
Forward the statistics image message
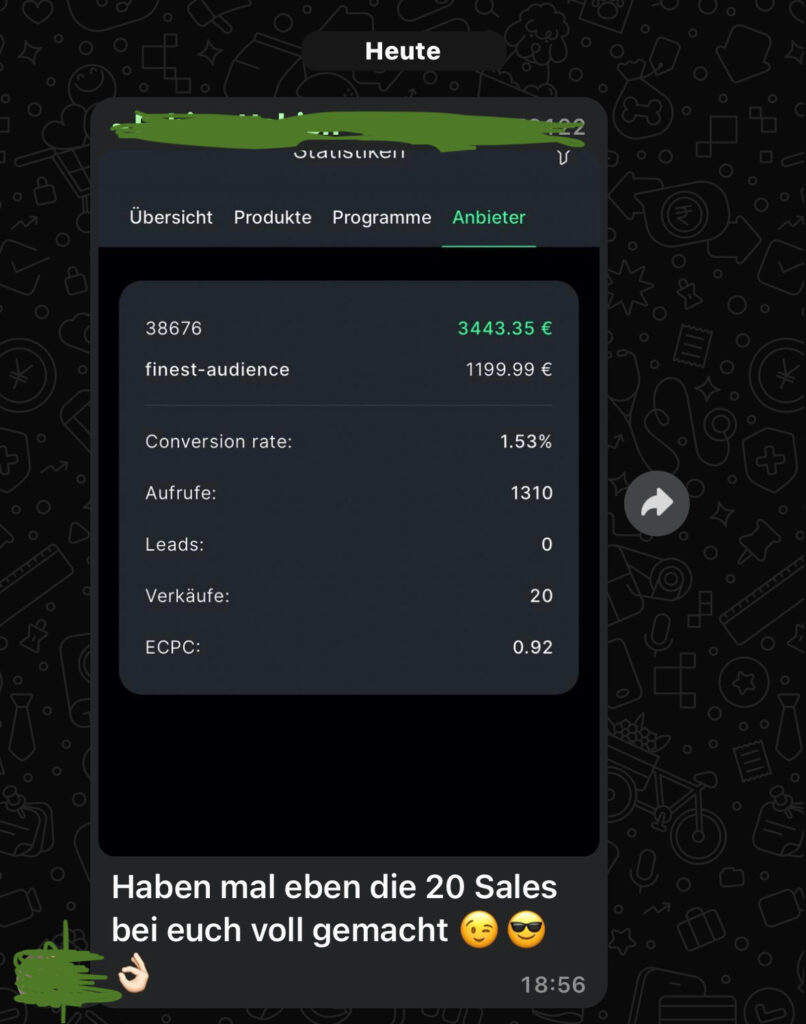tap(657, 503)
